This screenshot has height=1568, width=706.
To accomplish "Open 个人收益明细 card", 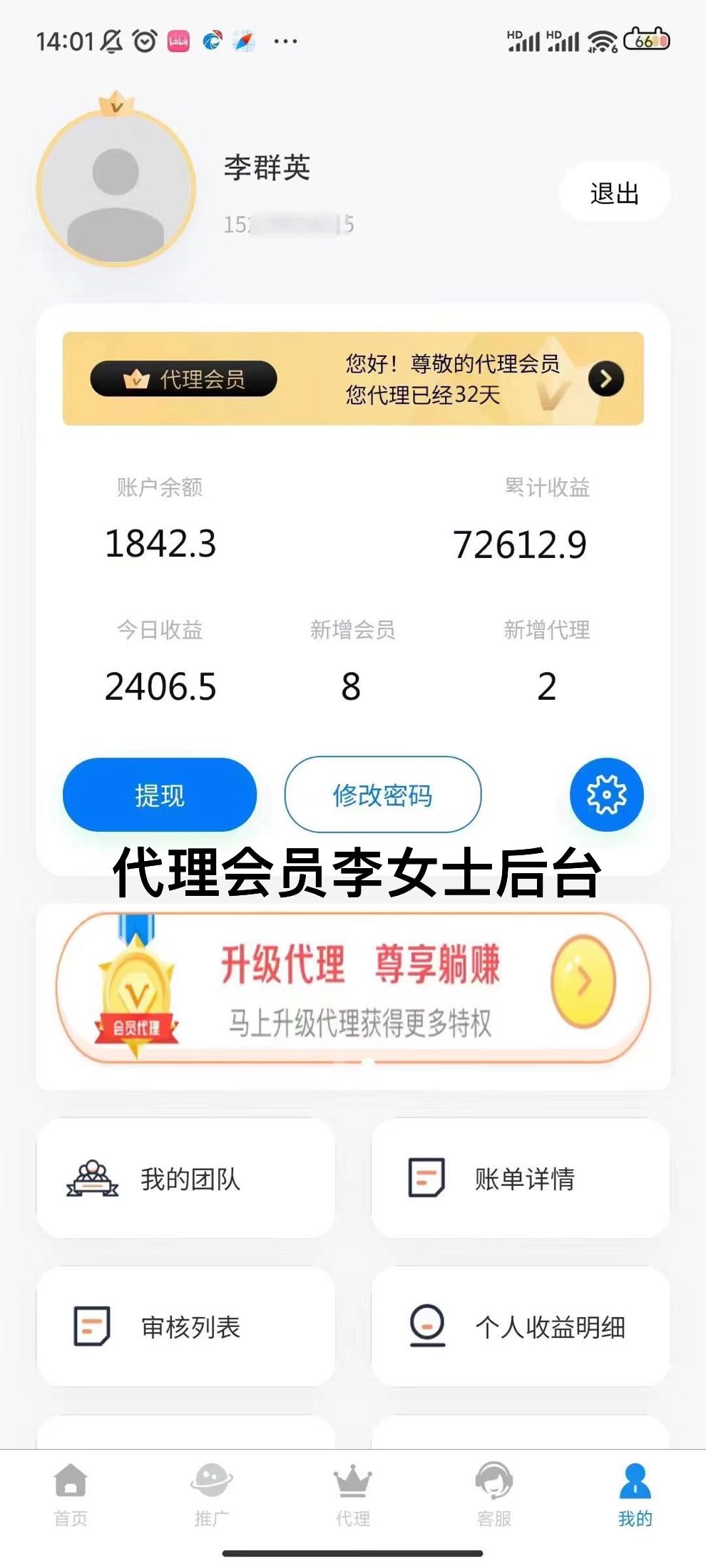I will 520,1327.
